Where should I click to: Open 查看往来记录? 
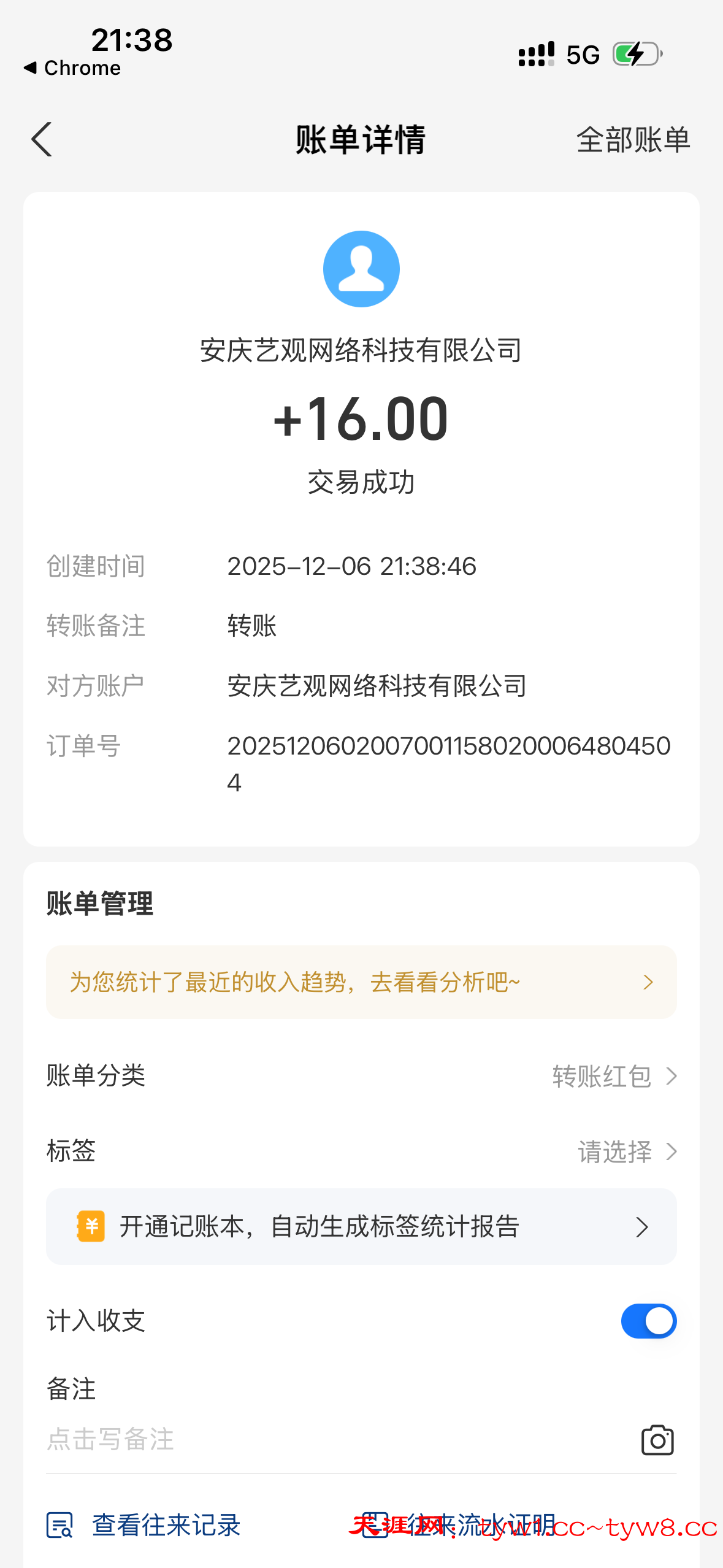pos(145,1525)
